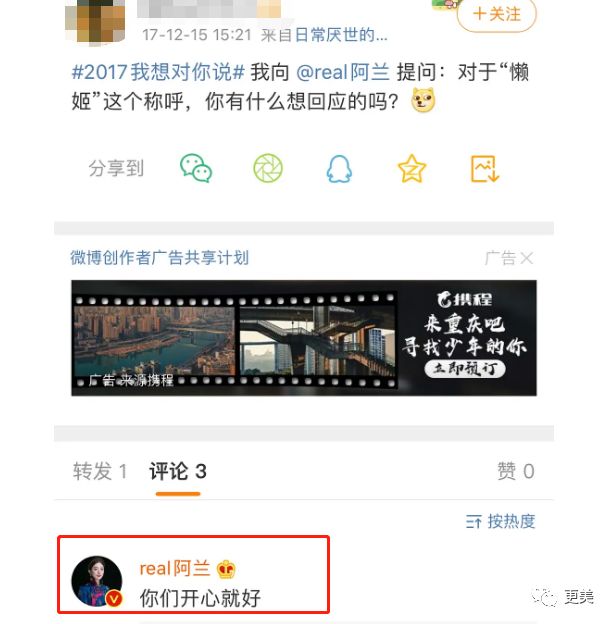The image size is (613, 624).
Task: Share the post to WeChat
Action: (196, 168)
